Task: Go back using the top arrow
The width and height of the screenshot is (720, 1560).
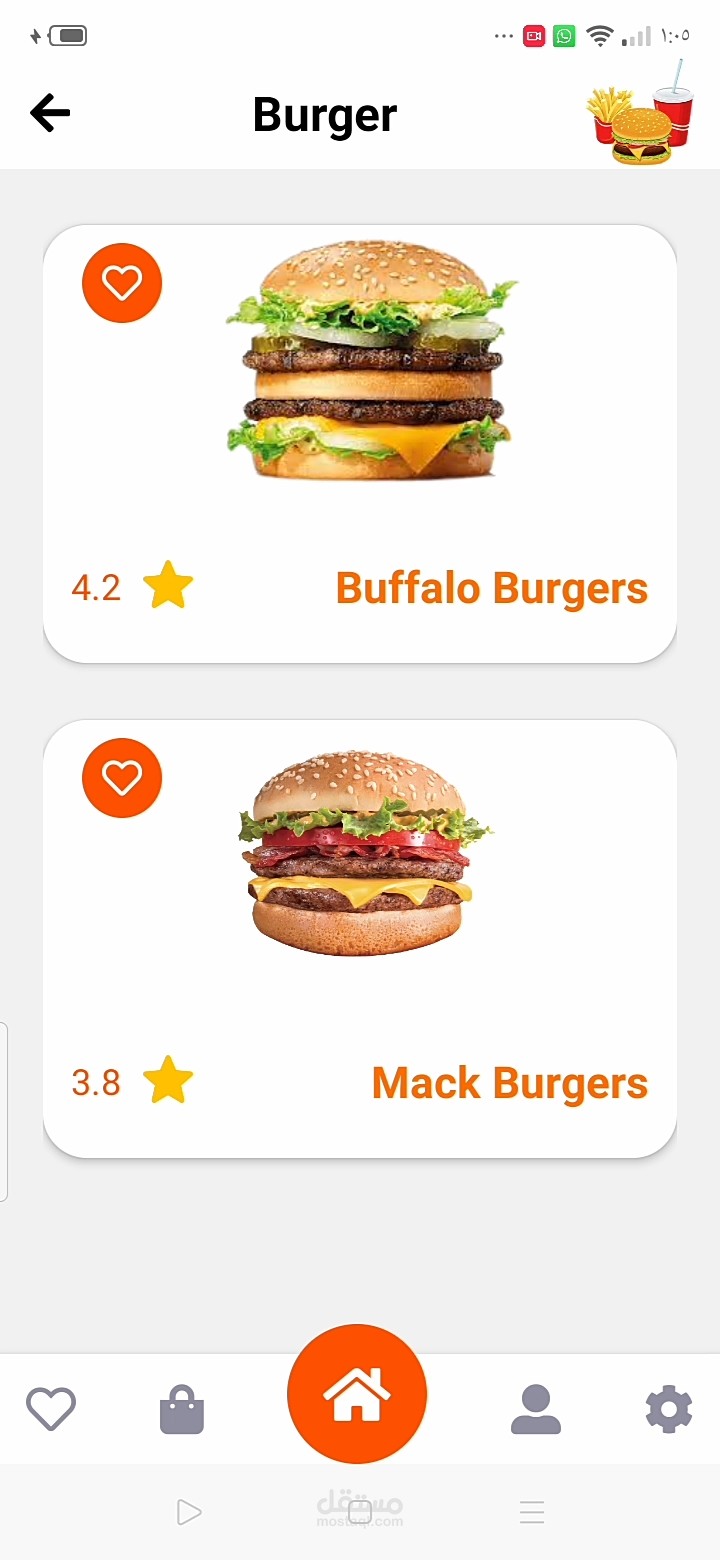Action: tap(50, 113)
